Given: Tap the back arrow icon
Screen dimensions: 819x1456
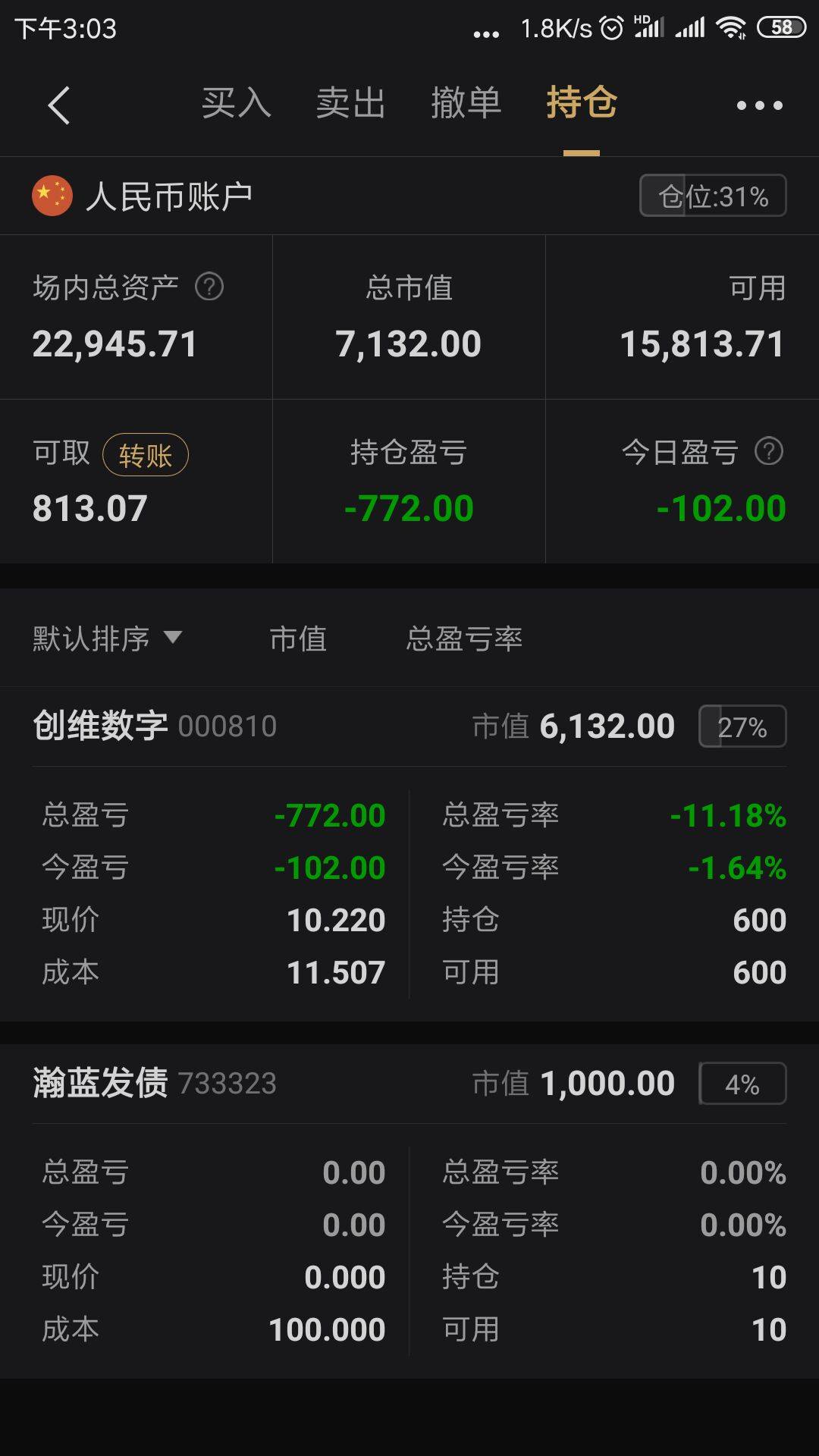Looking at the screenshot, I should point(59,105).
